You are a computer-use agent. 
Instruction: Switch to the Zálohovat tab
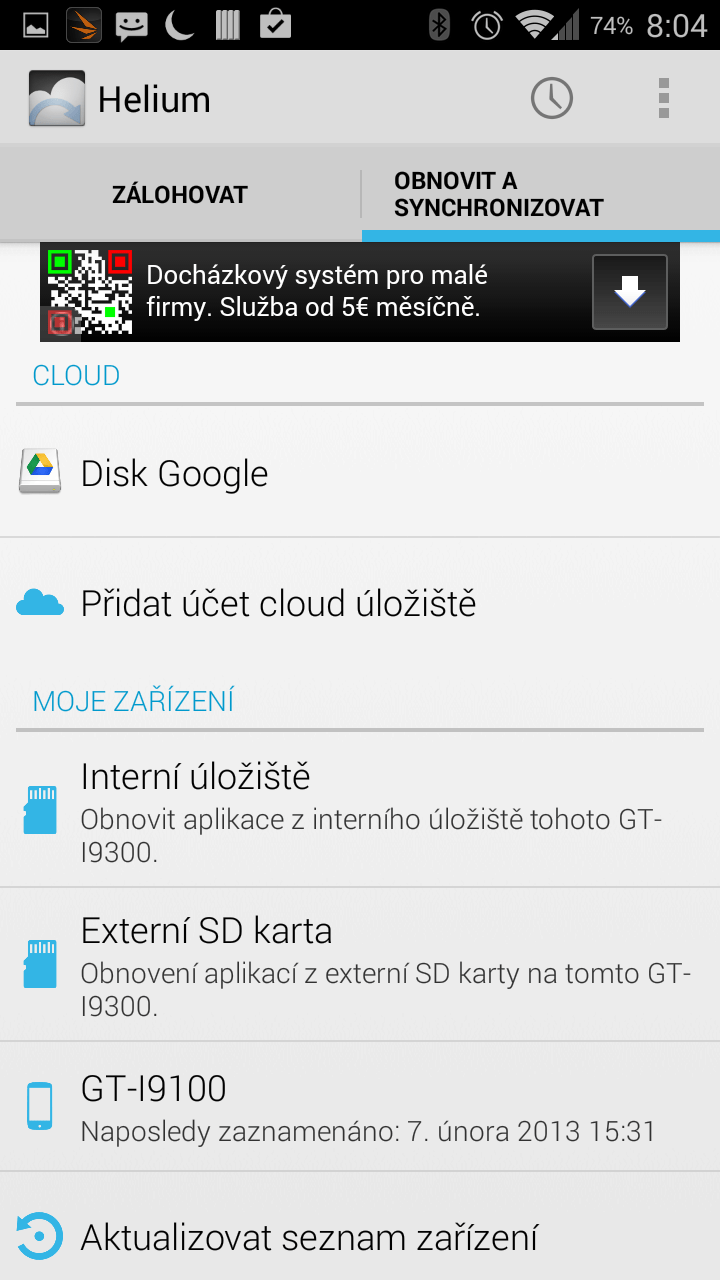[x=180, y=194]
